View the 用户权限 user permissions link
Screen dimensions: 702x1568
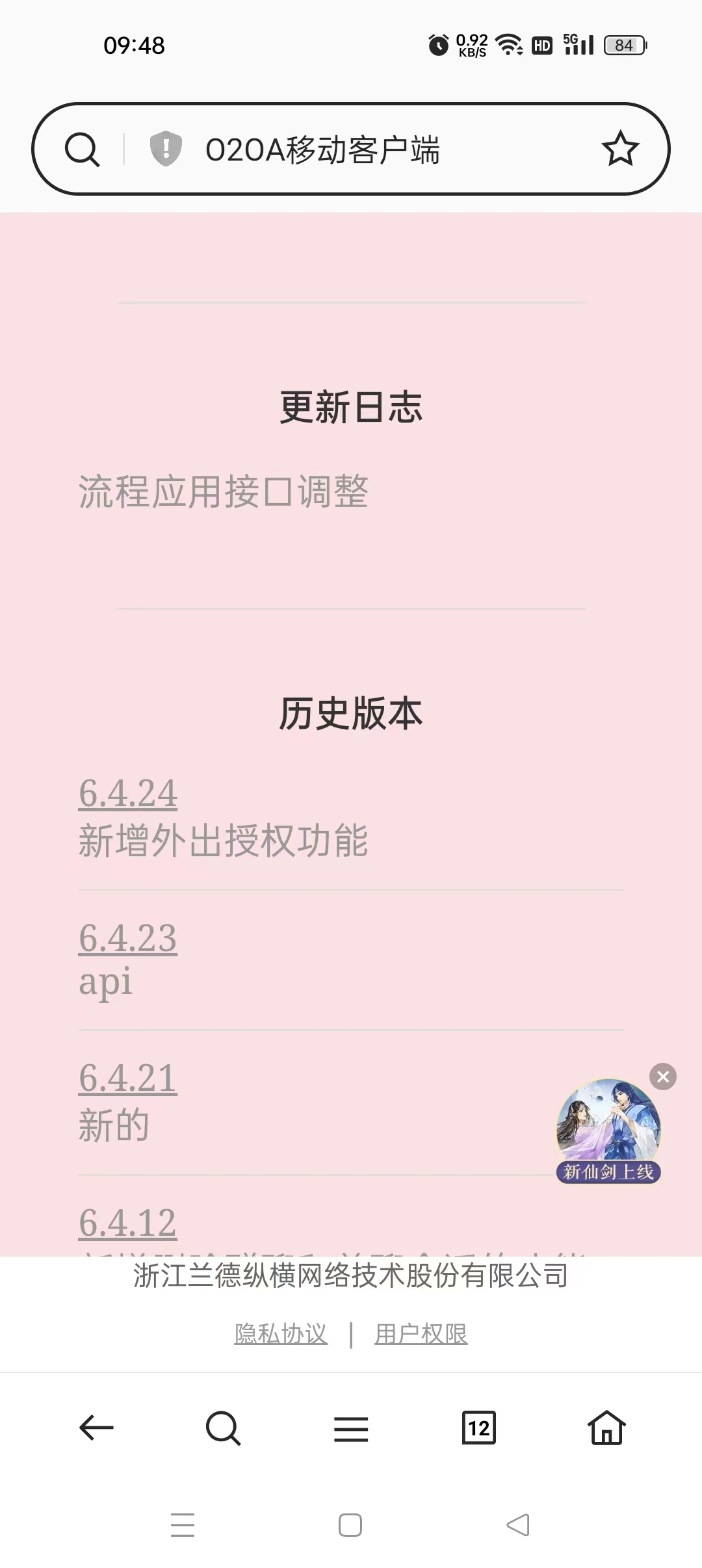[421, 1334]
